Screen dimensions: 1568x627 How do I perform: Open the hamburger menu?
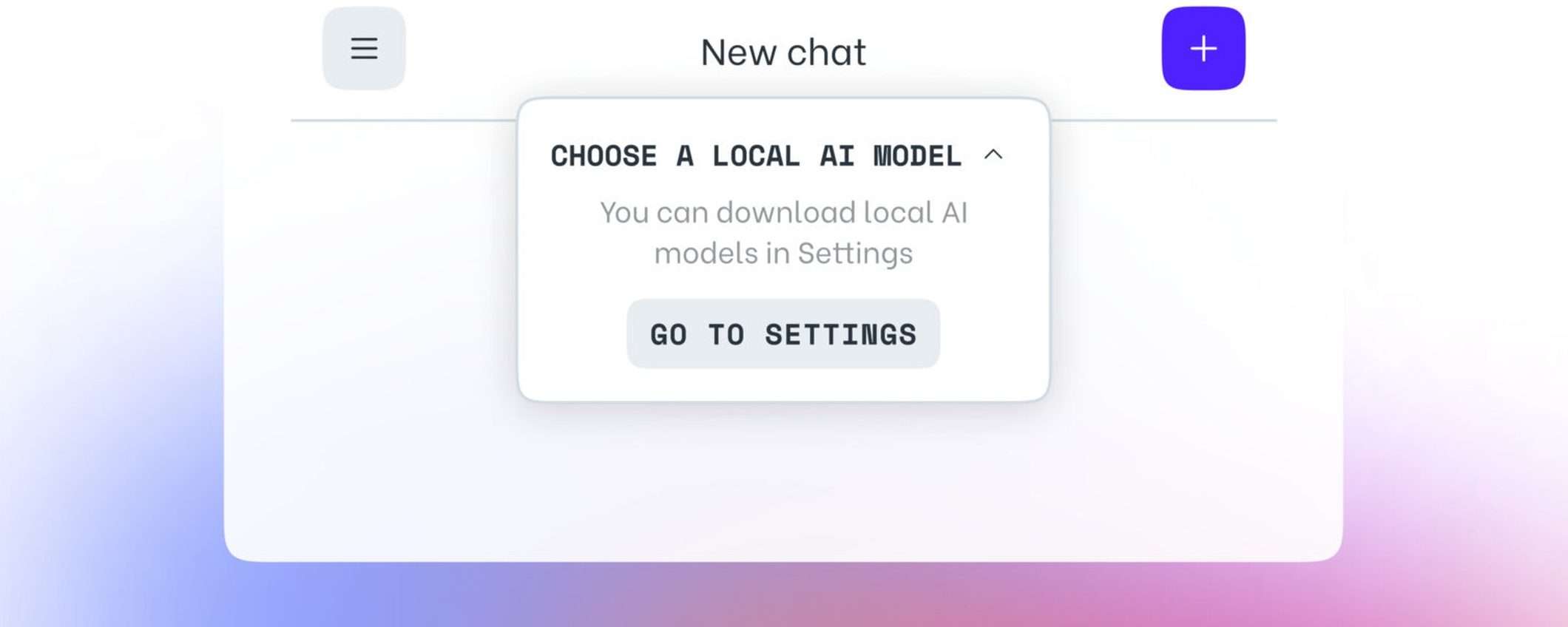(364, 49)
